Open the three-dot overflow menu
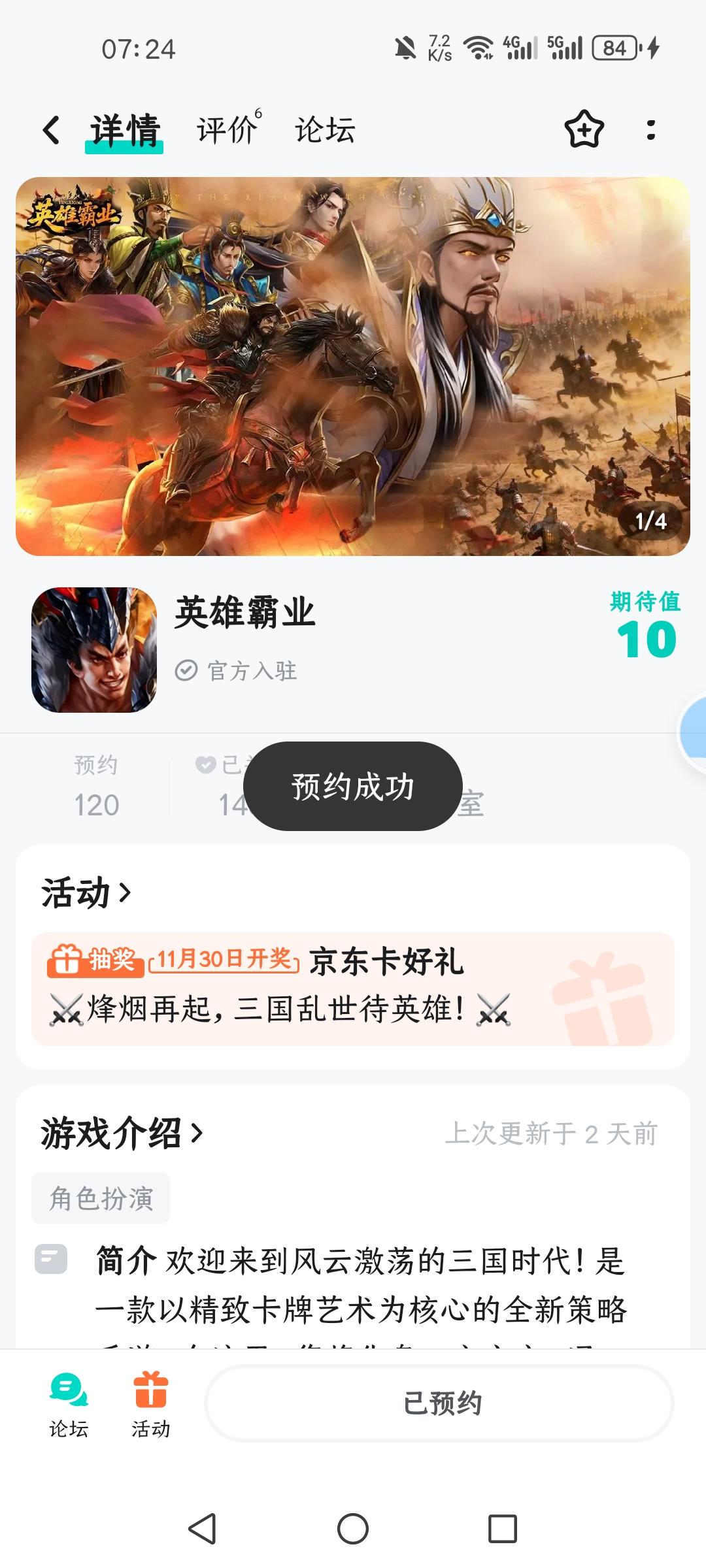Screen dimensions: 706x1568 (x=649, y=129)
